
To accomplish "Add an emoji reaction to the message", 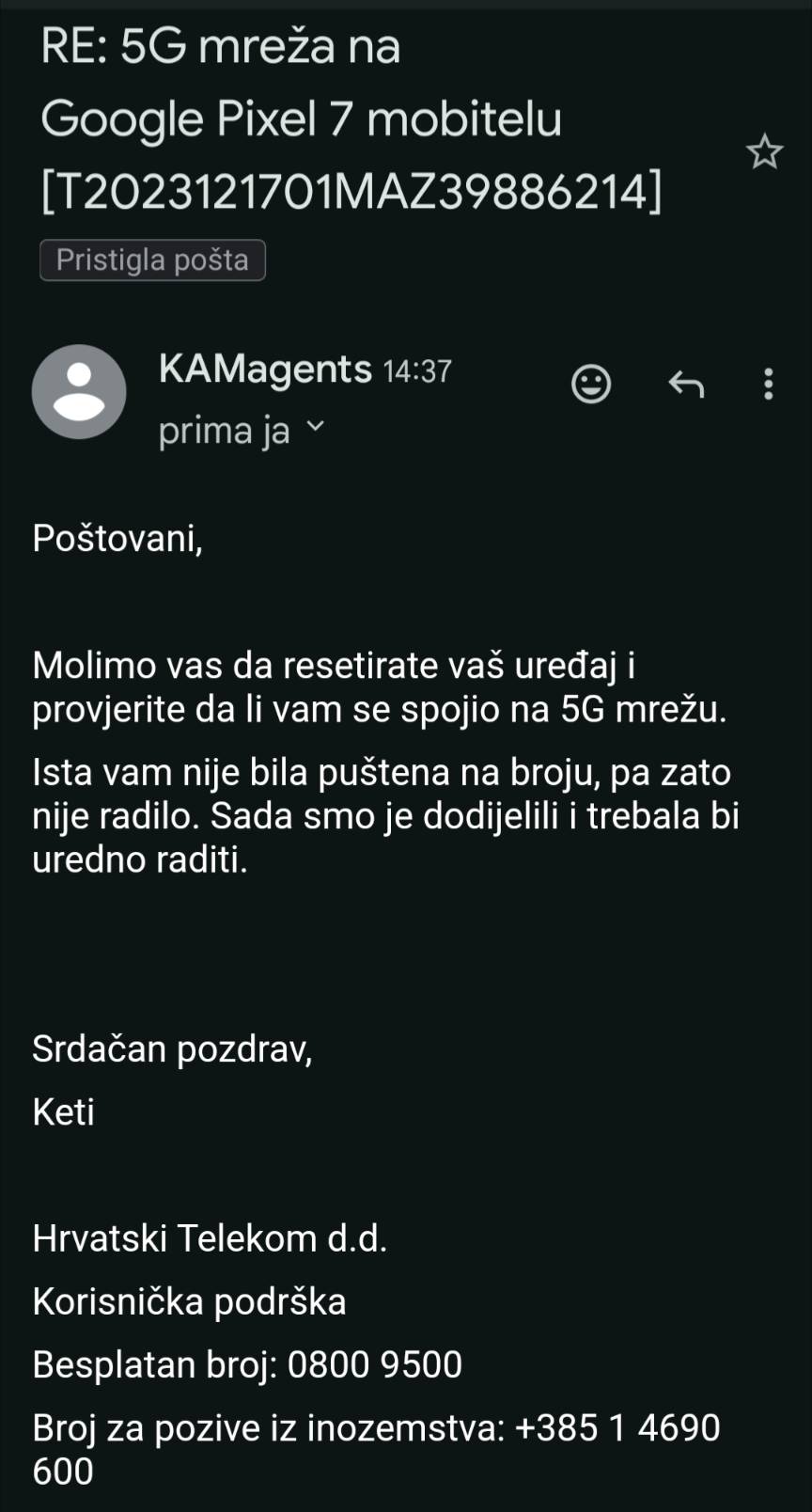I will 591,384.
